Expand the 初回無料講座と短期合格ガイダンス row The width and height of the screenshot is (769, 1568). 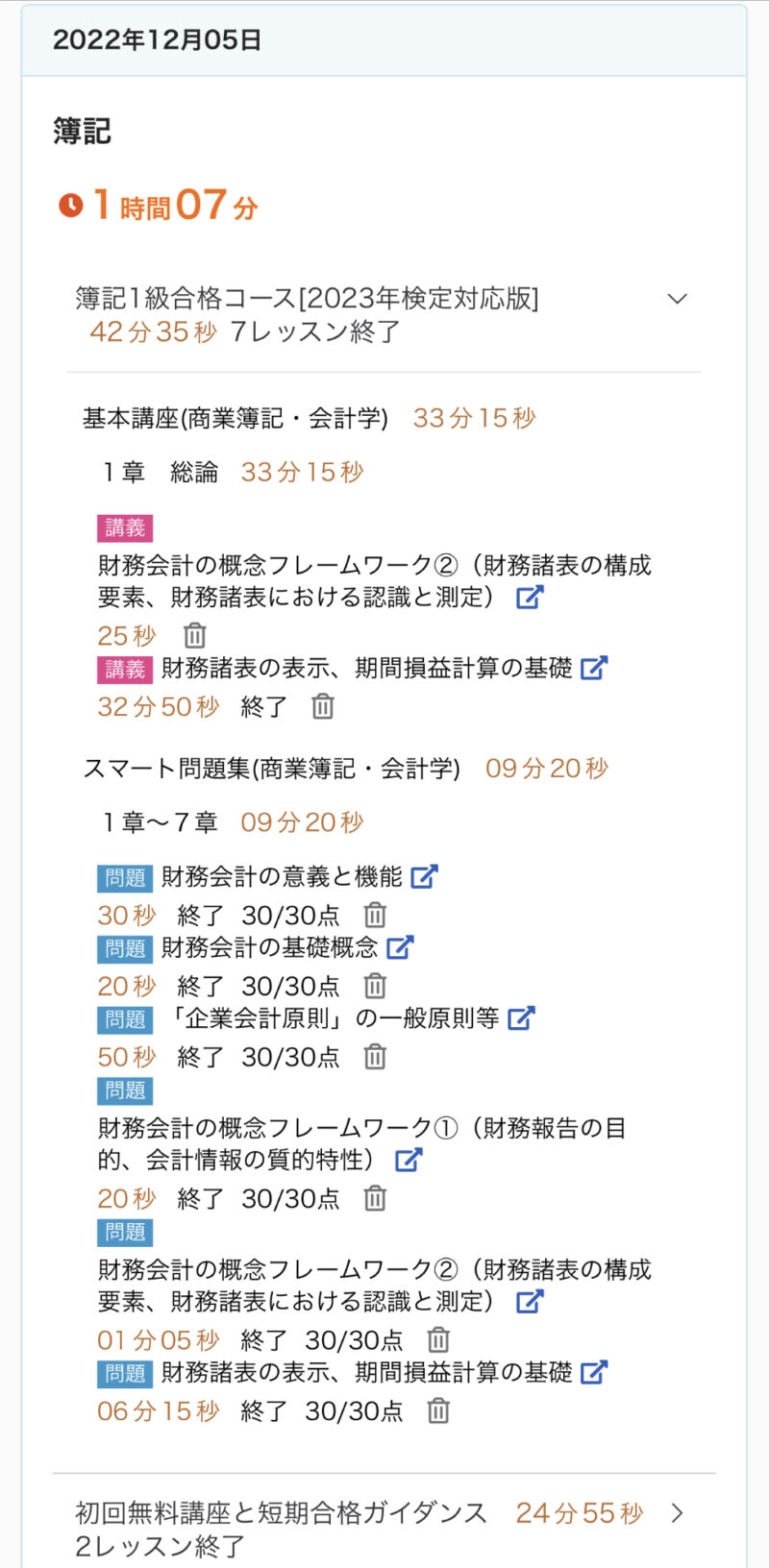tap(677, 1513)
